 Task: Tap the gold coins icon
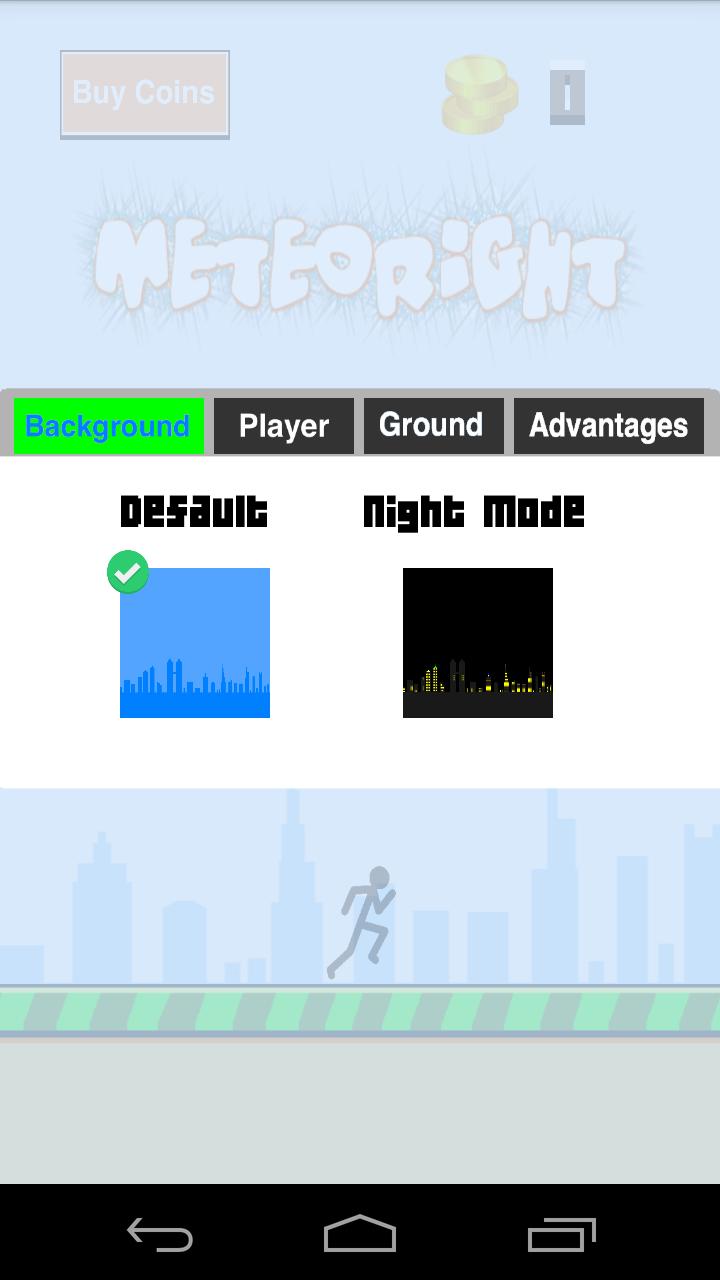pyautogui.click(x=478, y=95)
